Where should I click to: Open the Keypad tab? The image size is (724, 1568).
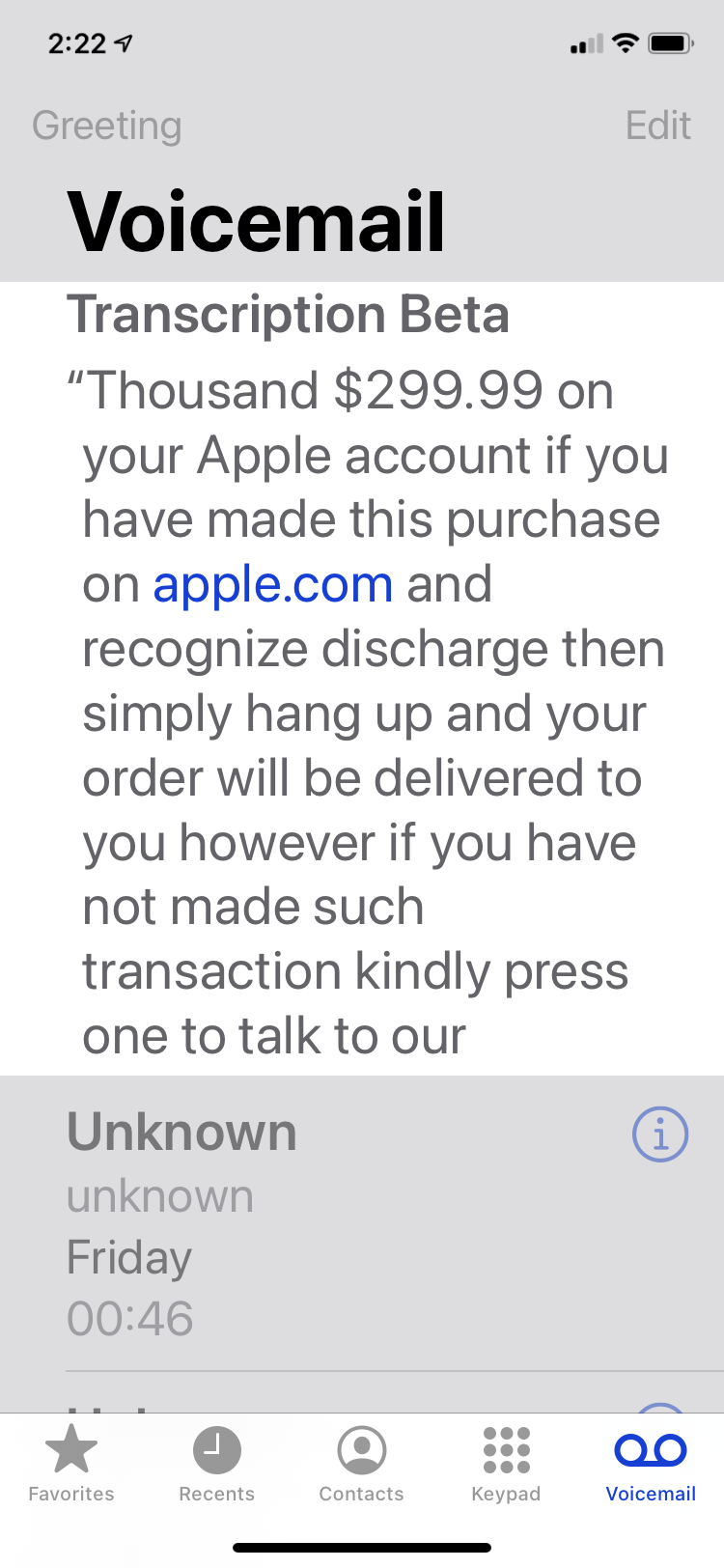point(506,1464)
